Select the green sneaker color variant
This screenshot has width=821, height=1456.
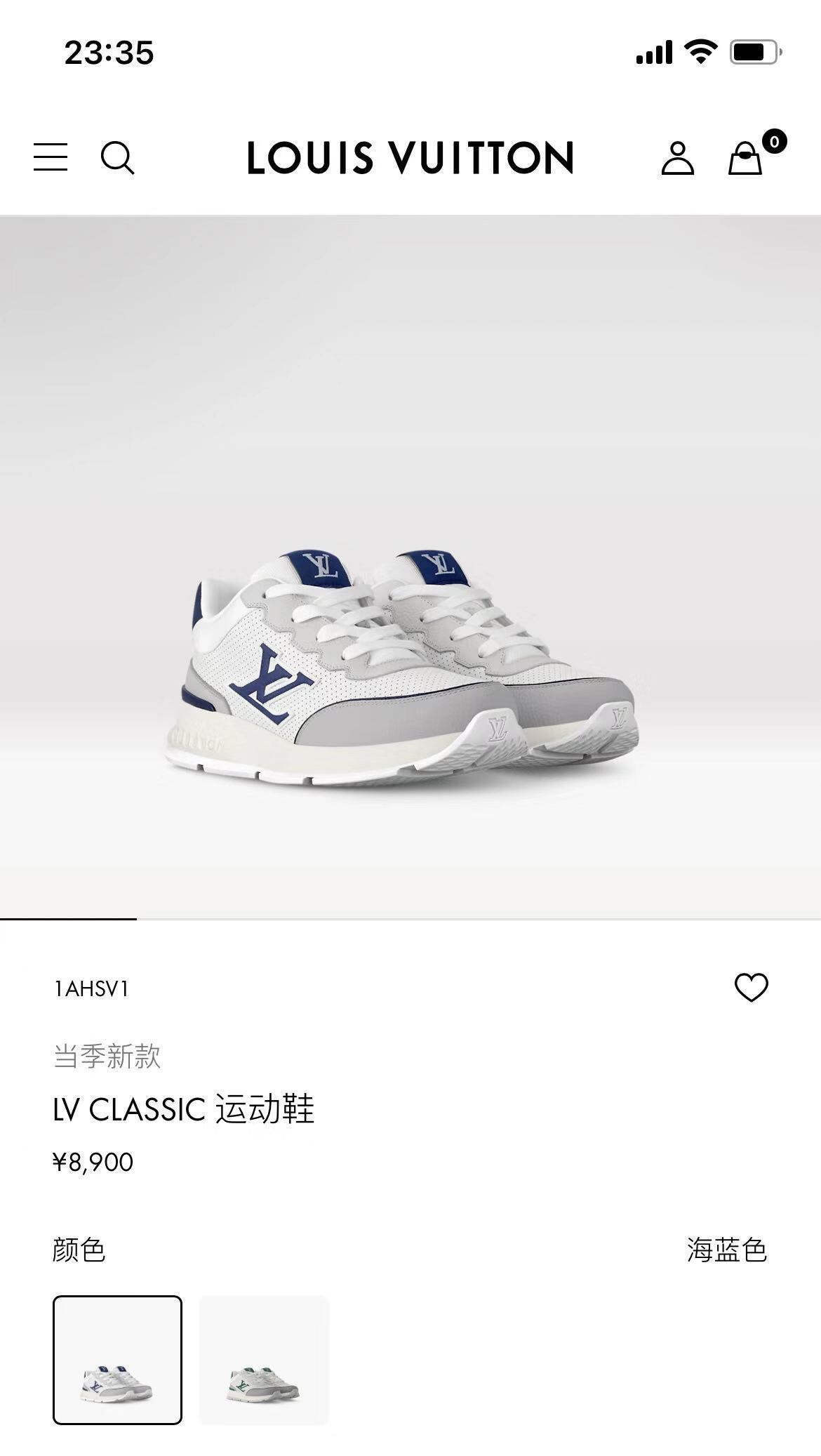(x=264, y=1360)
